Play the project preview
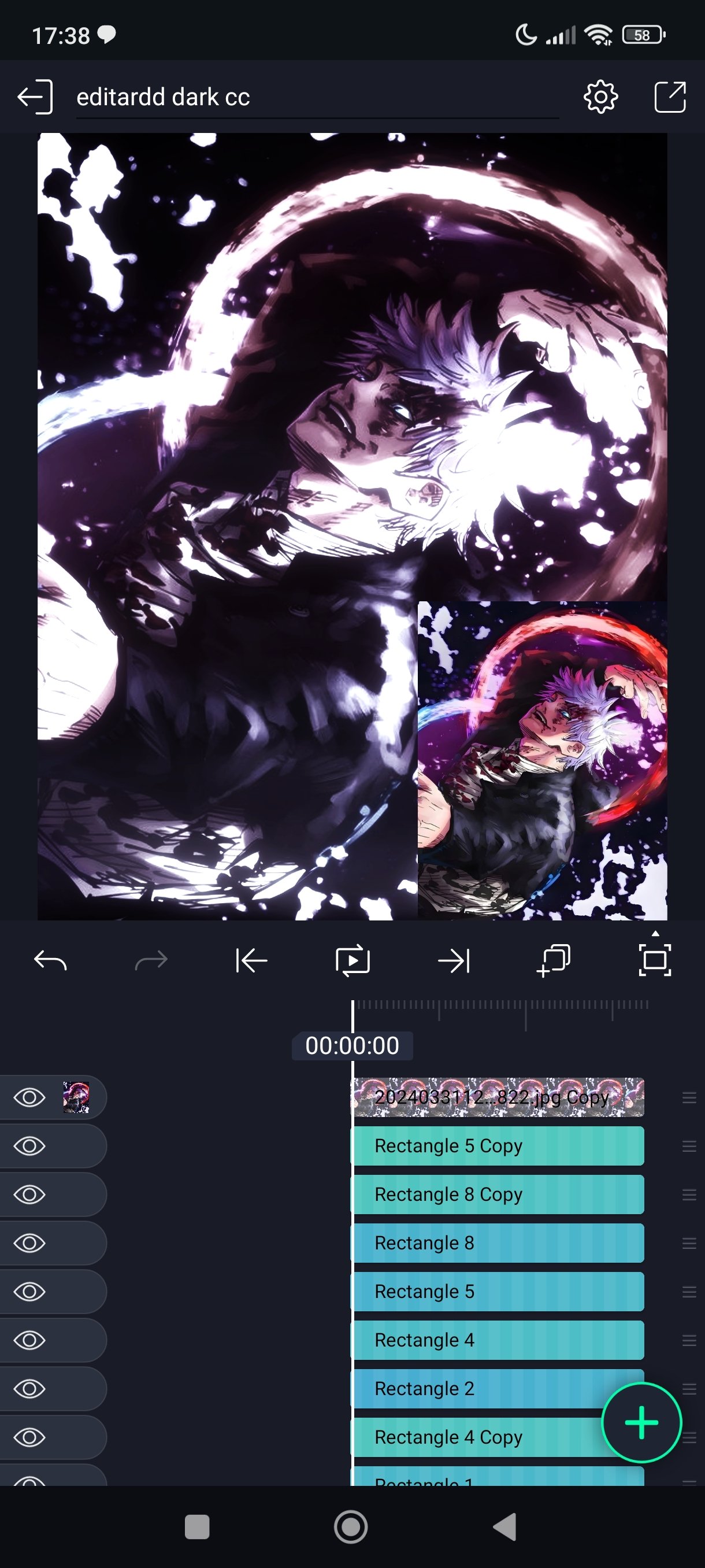This screenshot has height=1568, width=705. point(352,960)
